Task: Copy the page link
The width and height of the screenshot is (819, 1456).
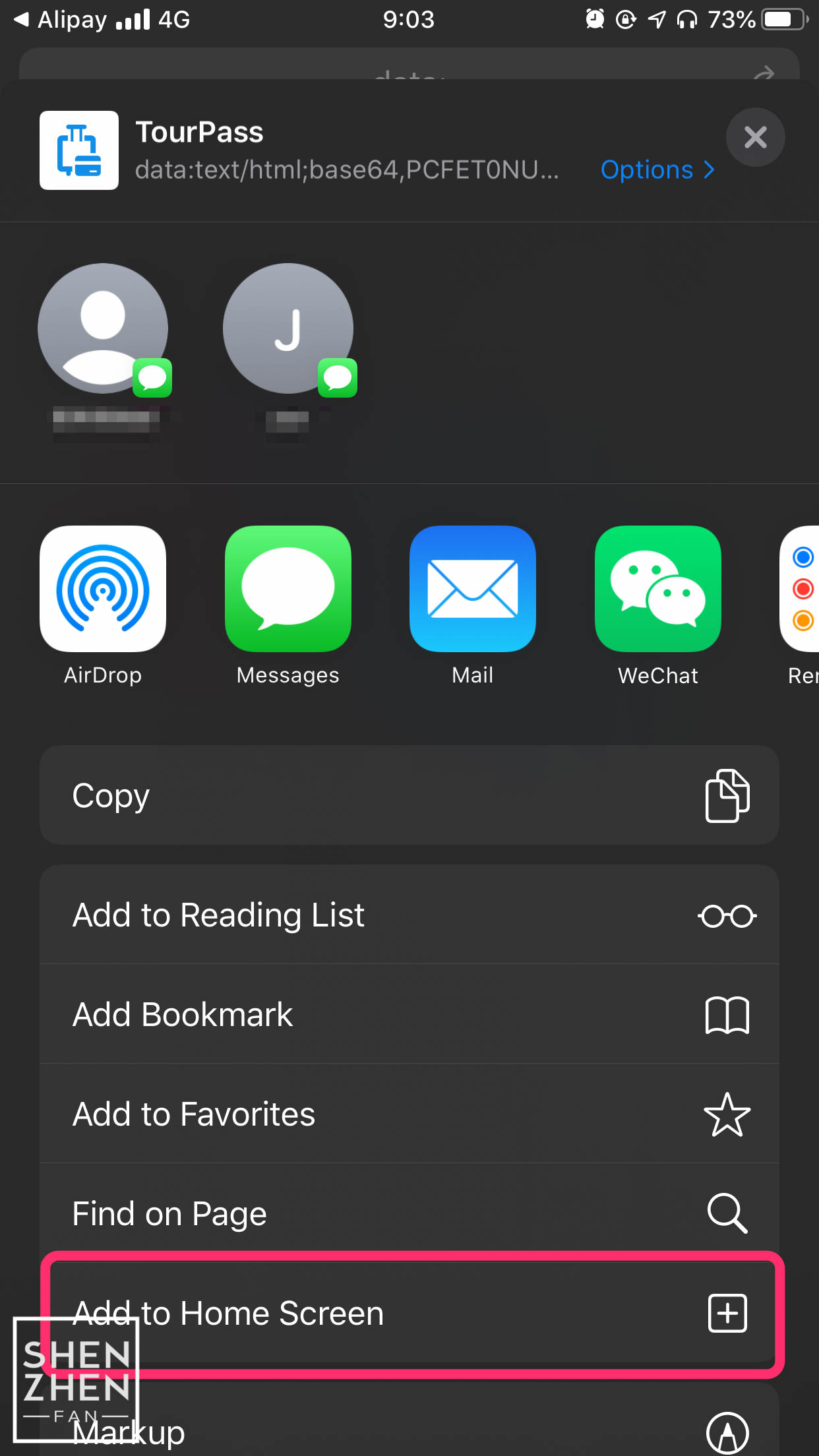Action: coord(409,795)
